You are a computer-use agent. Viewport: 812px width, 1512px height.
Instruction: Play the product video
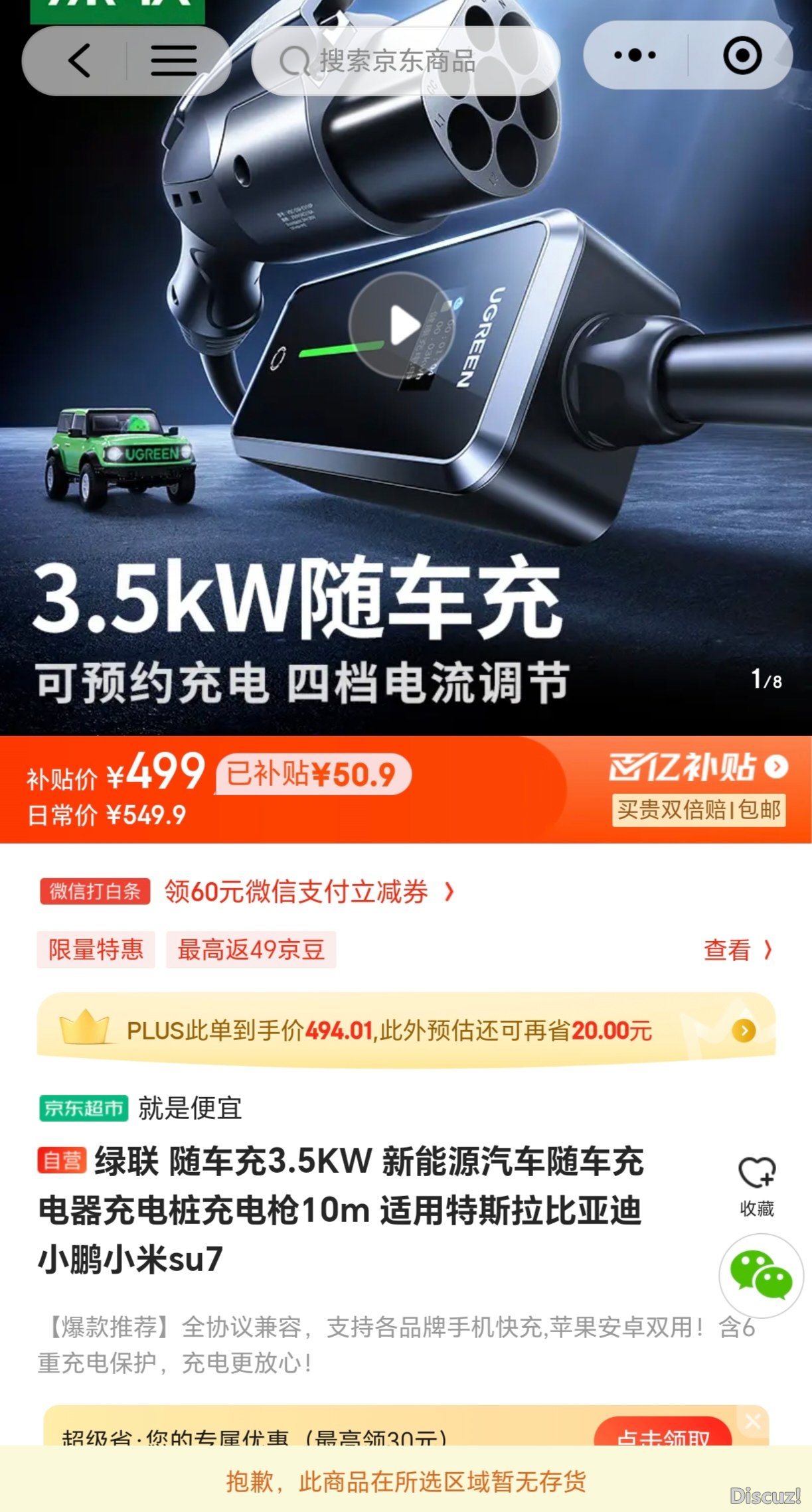pos(403,326)
